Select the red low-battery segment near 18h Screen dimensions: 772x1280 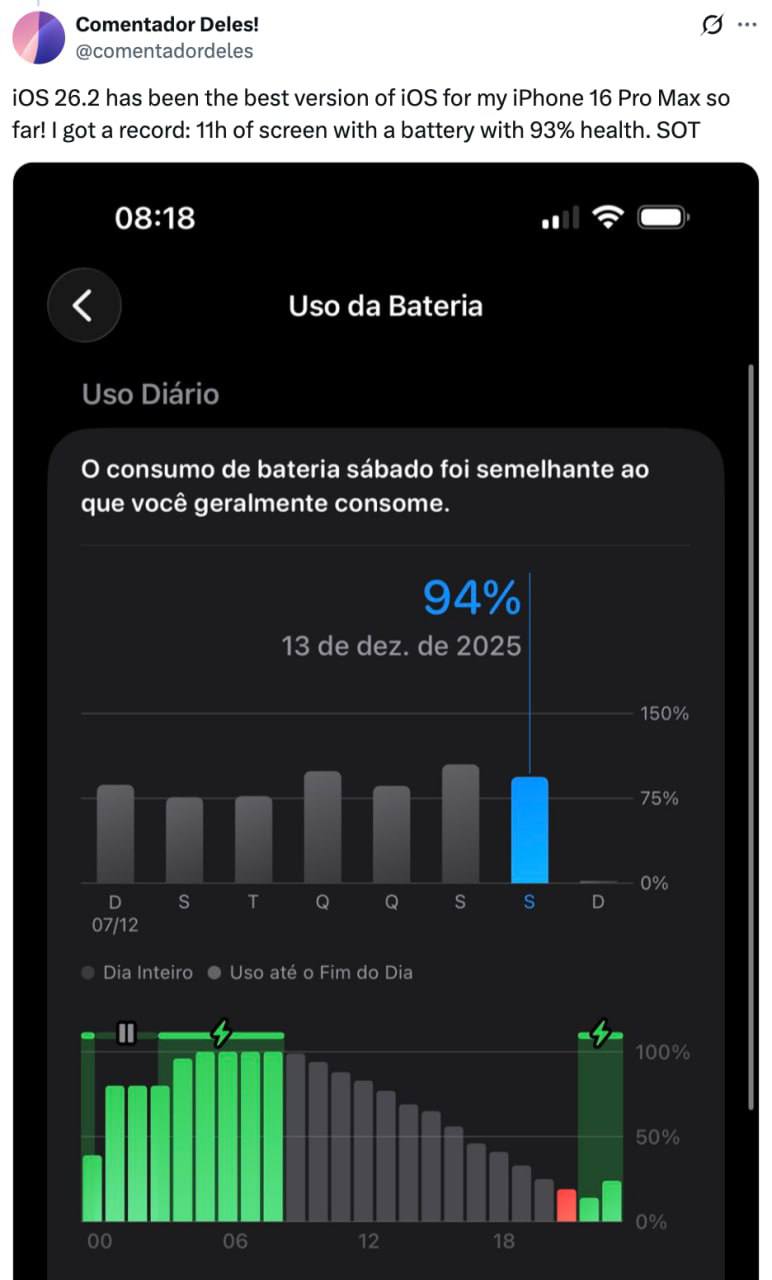pyautogui.click(x=564, y=1202)
